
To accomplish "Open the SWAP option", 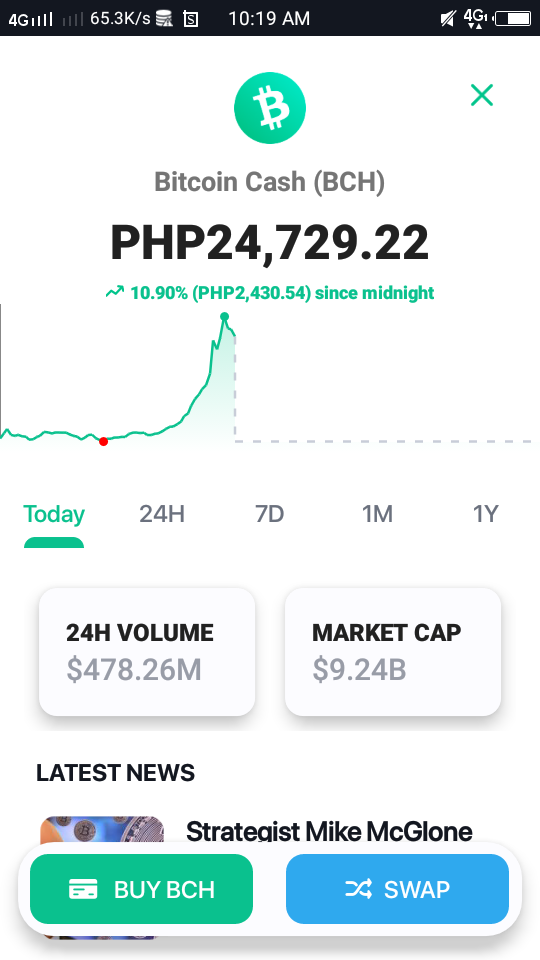I will pos(397,889).
